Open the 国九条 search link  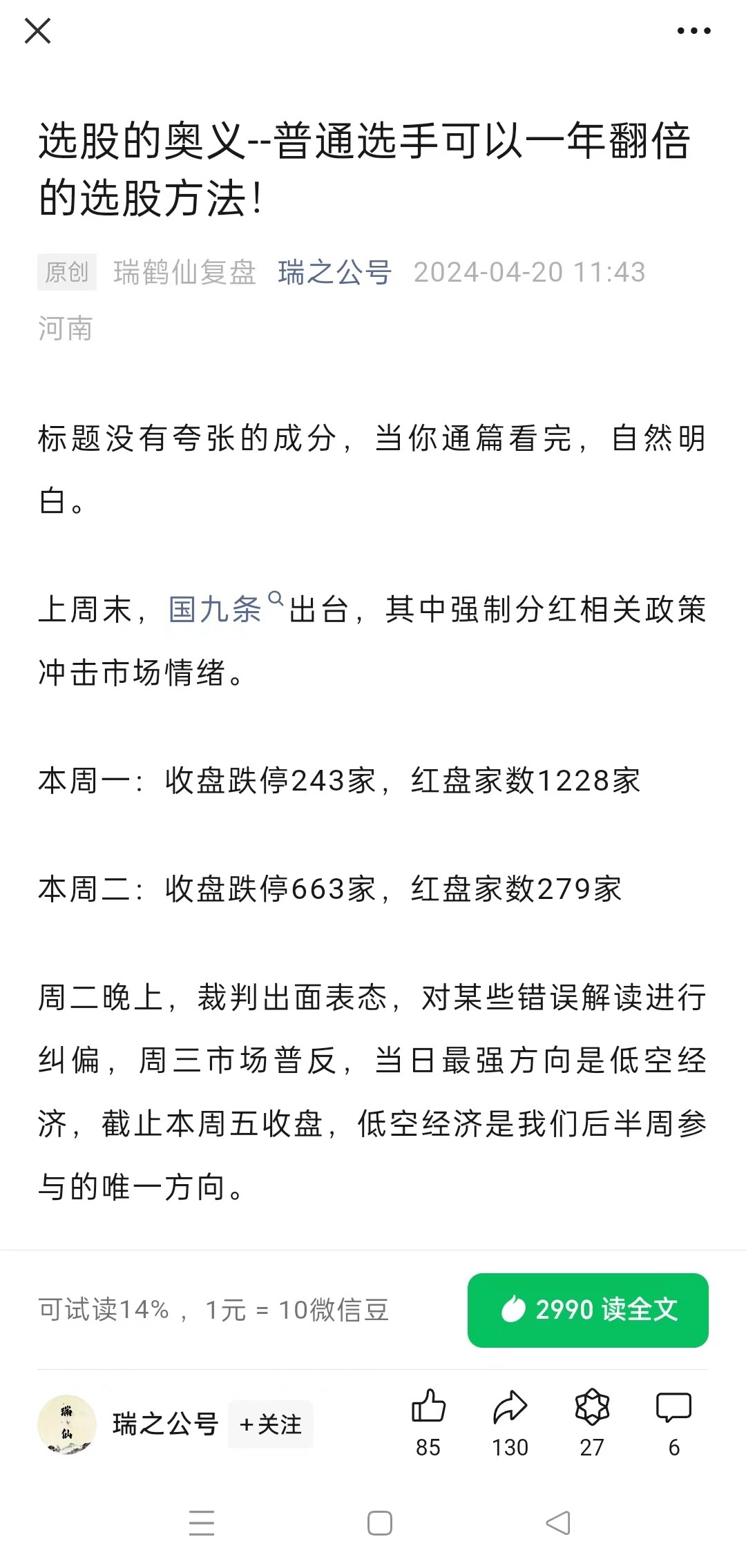tap(215, 610)
